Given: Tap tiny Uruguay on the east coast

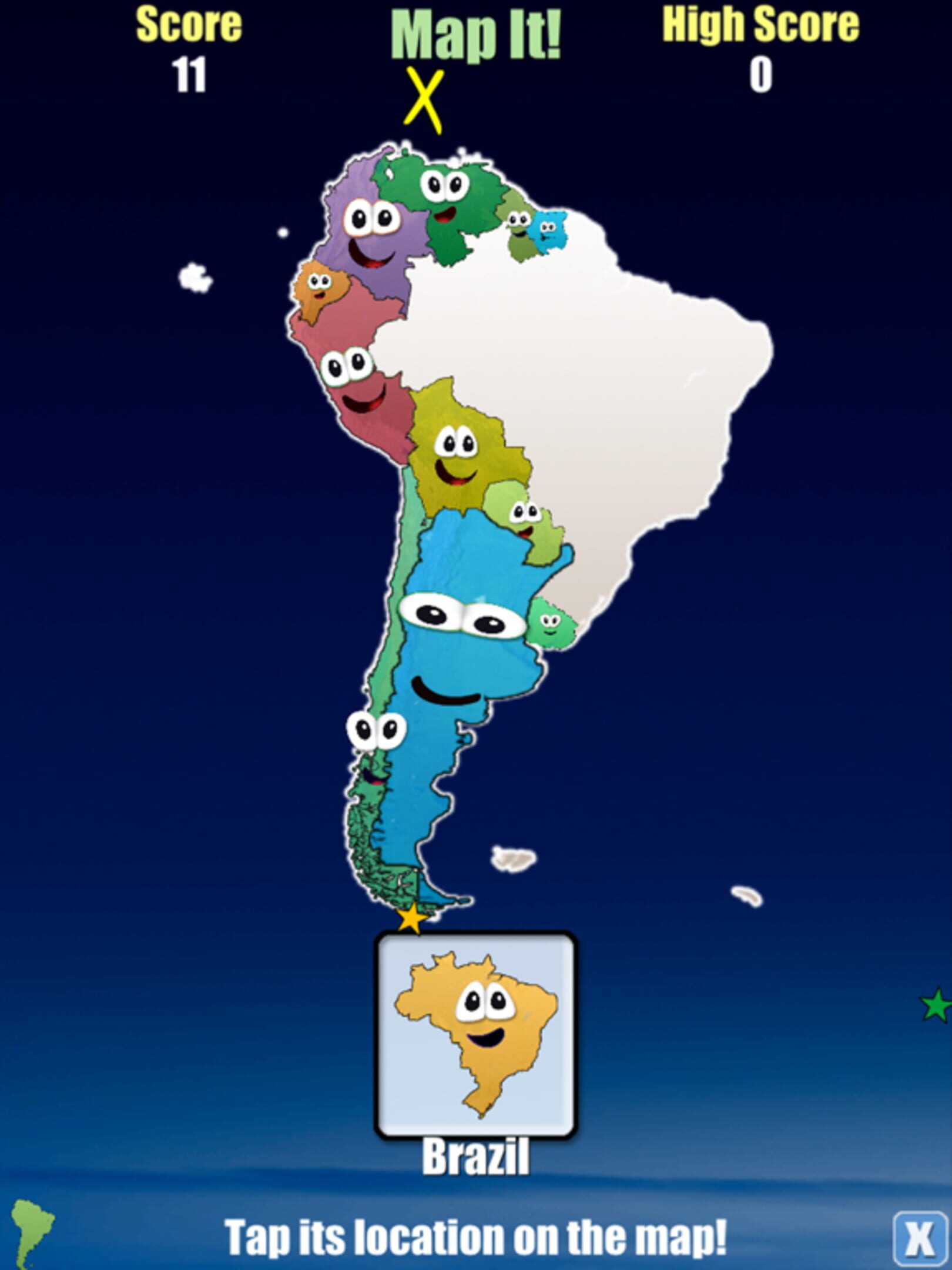Looking at the screenshot, I should [x=548, y=626].
